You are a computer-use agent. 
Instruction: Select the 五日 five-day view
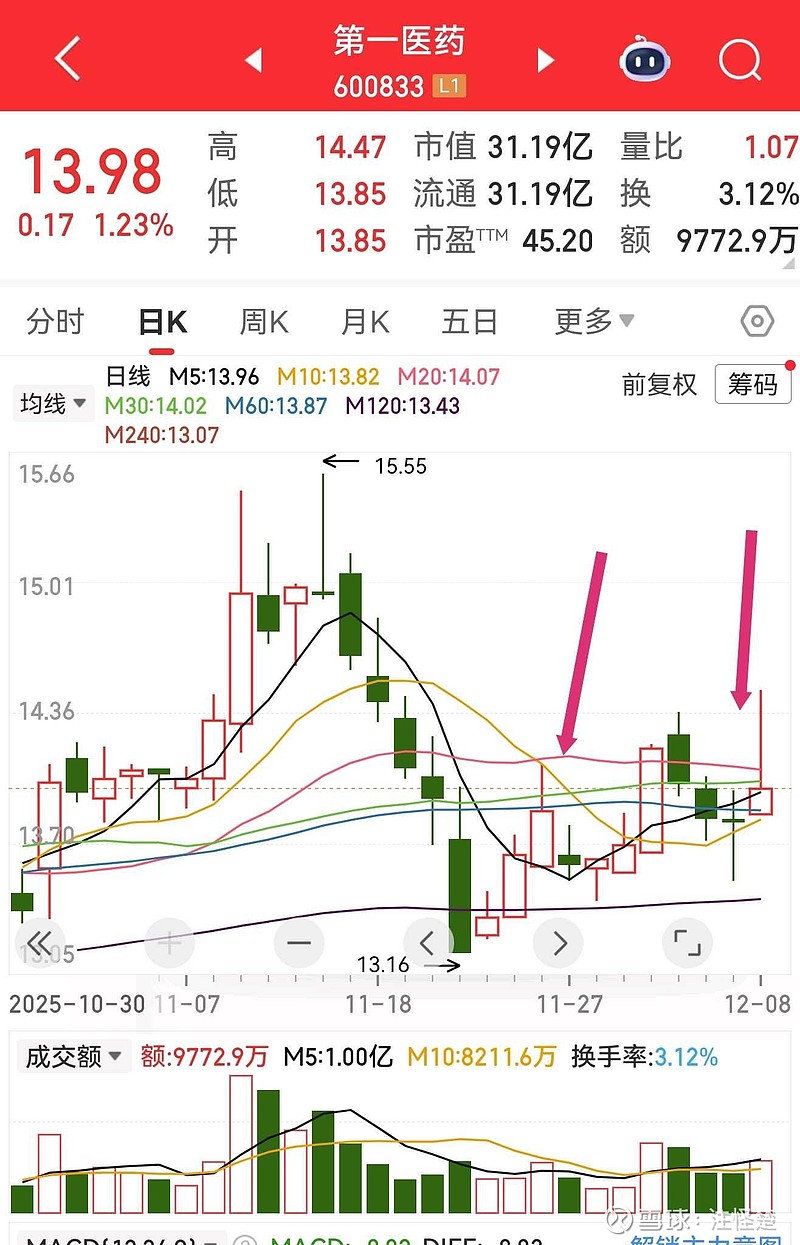click(468, 320)
